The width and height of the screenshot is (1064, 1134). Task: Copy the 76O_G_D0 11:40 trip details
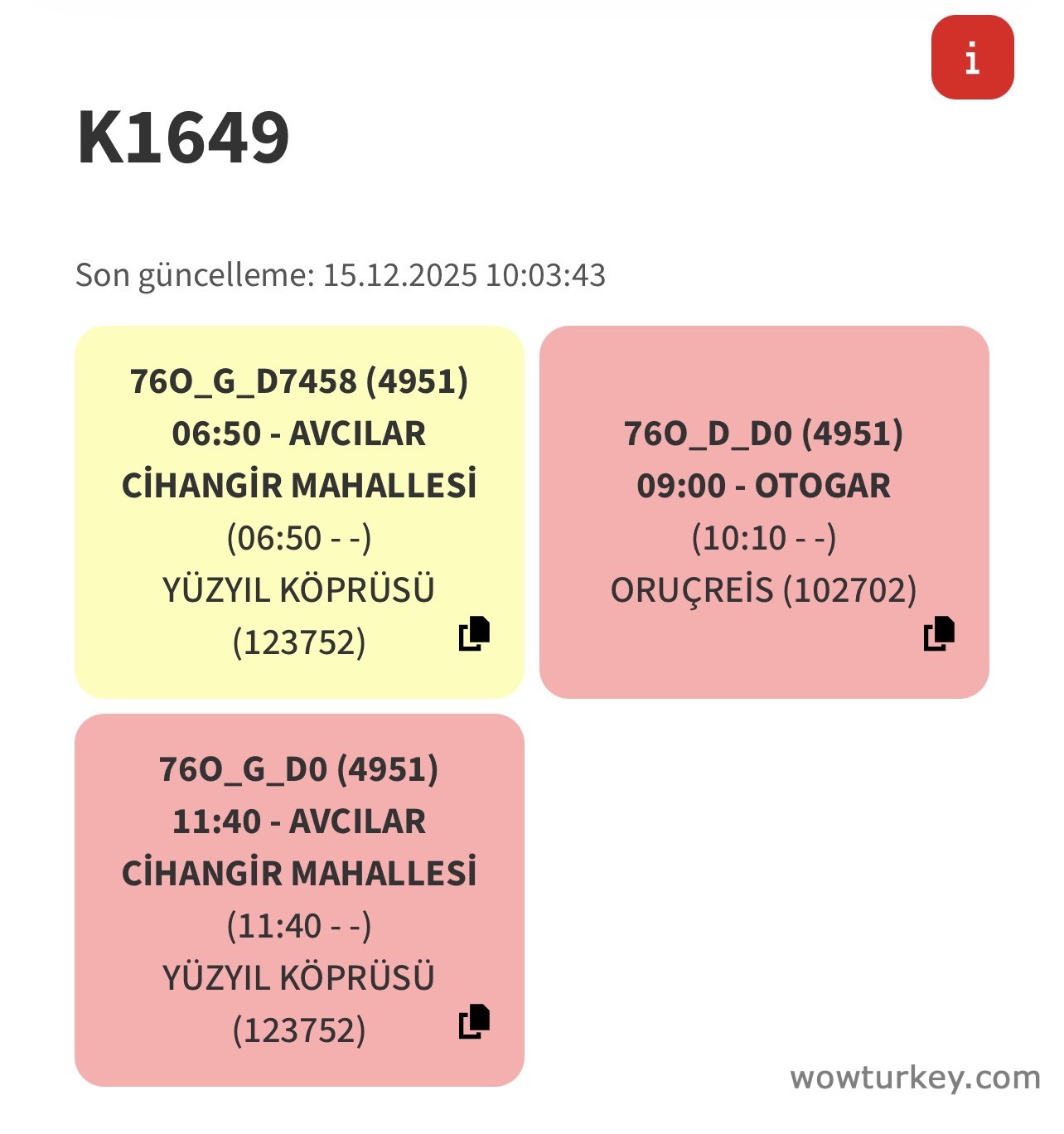[x=474, y=1021]
